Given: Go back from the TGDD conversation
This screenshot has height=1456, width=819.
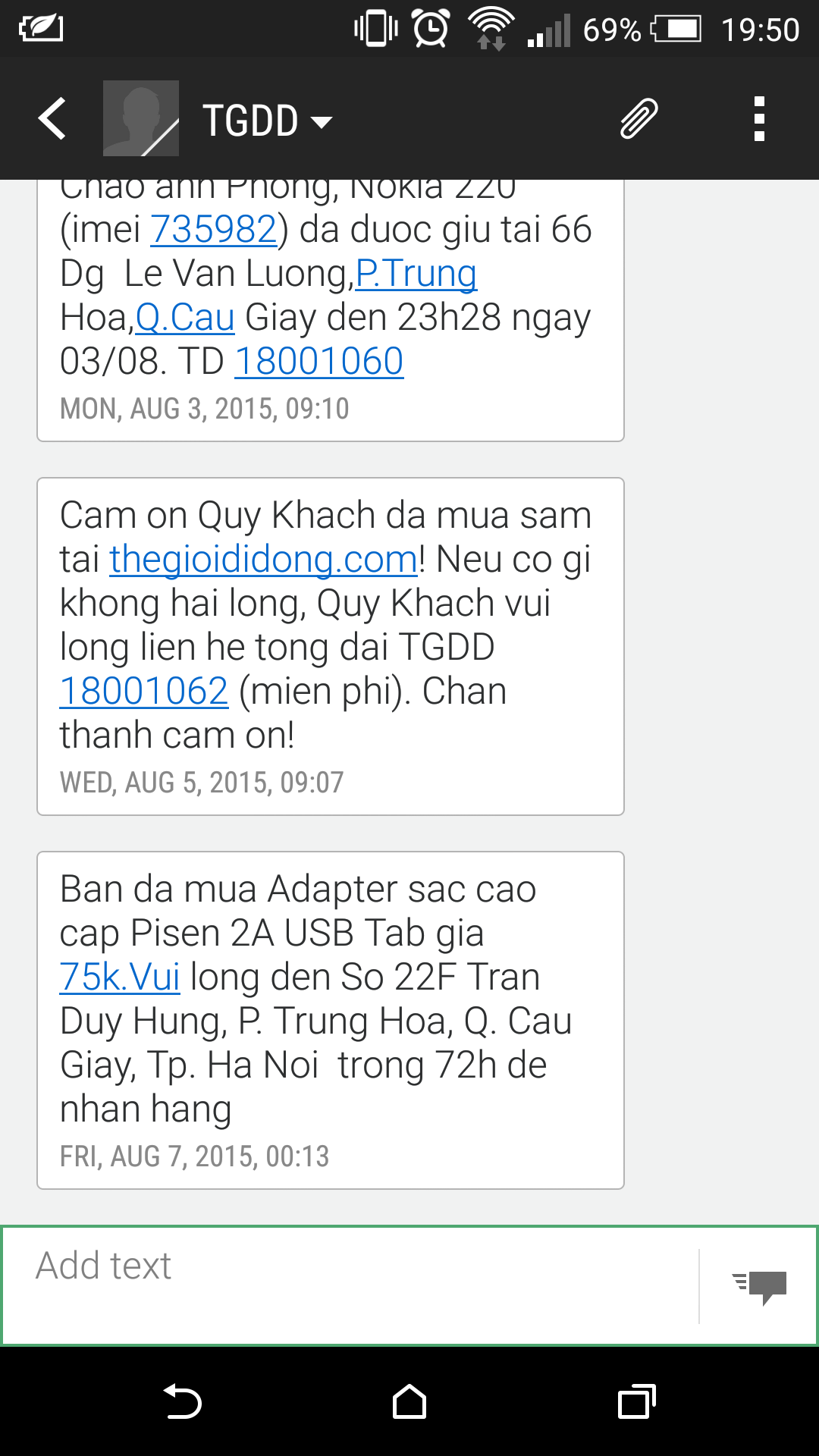Looking at the screenshot, I should [52, 119].
